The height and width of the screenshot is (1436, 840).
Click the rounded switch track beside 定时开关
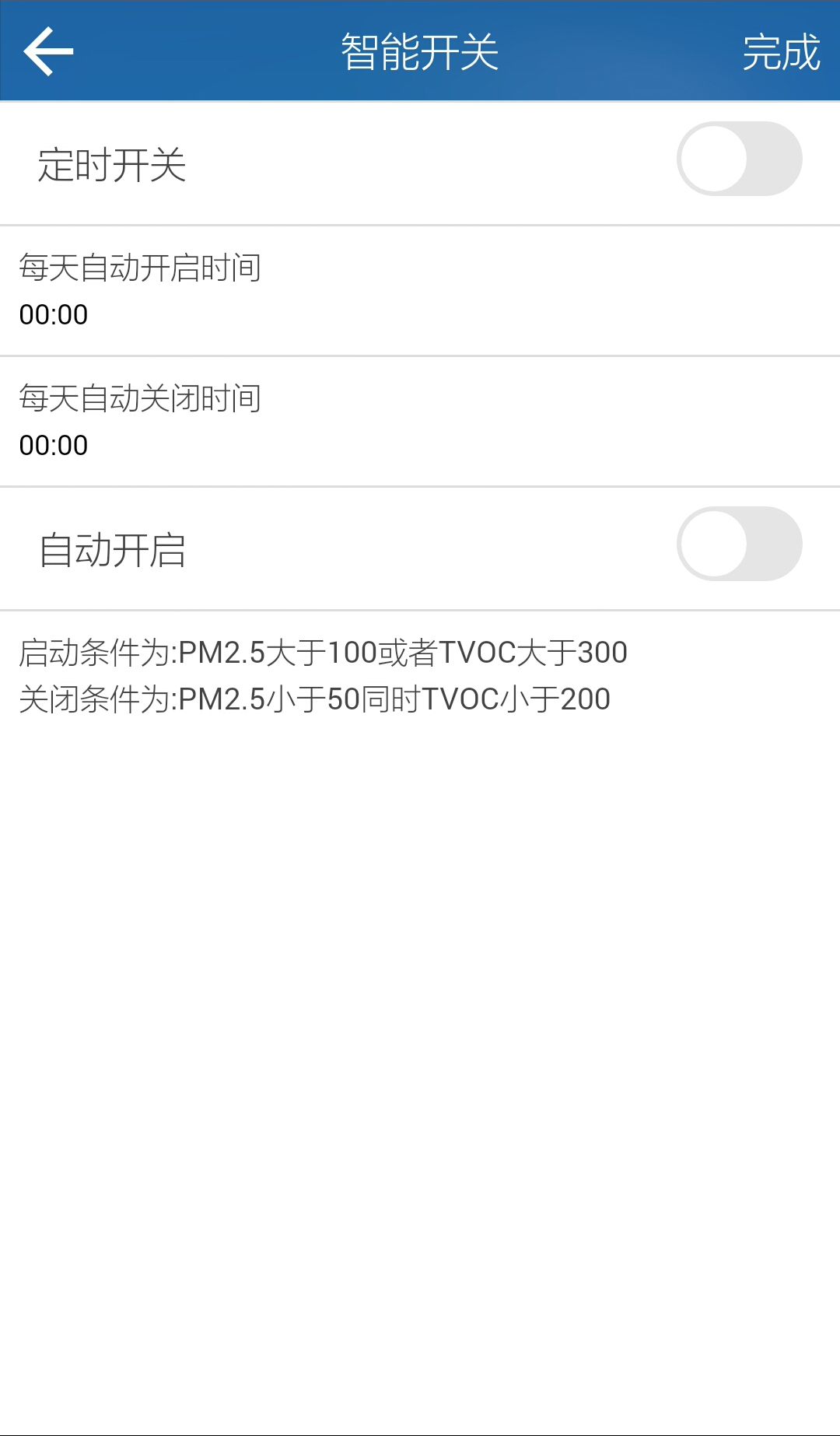740,159
